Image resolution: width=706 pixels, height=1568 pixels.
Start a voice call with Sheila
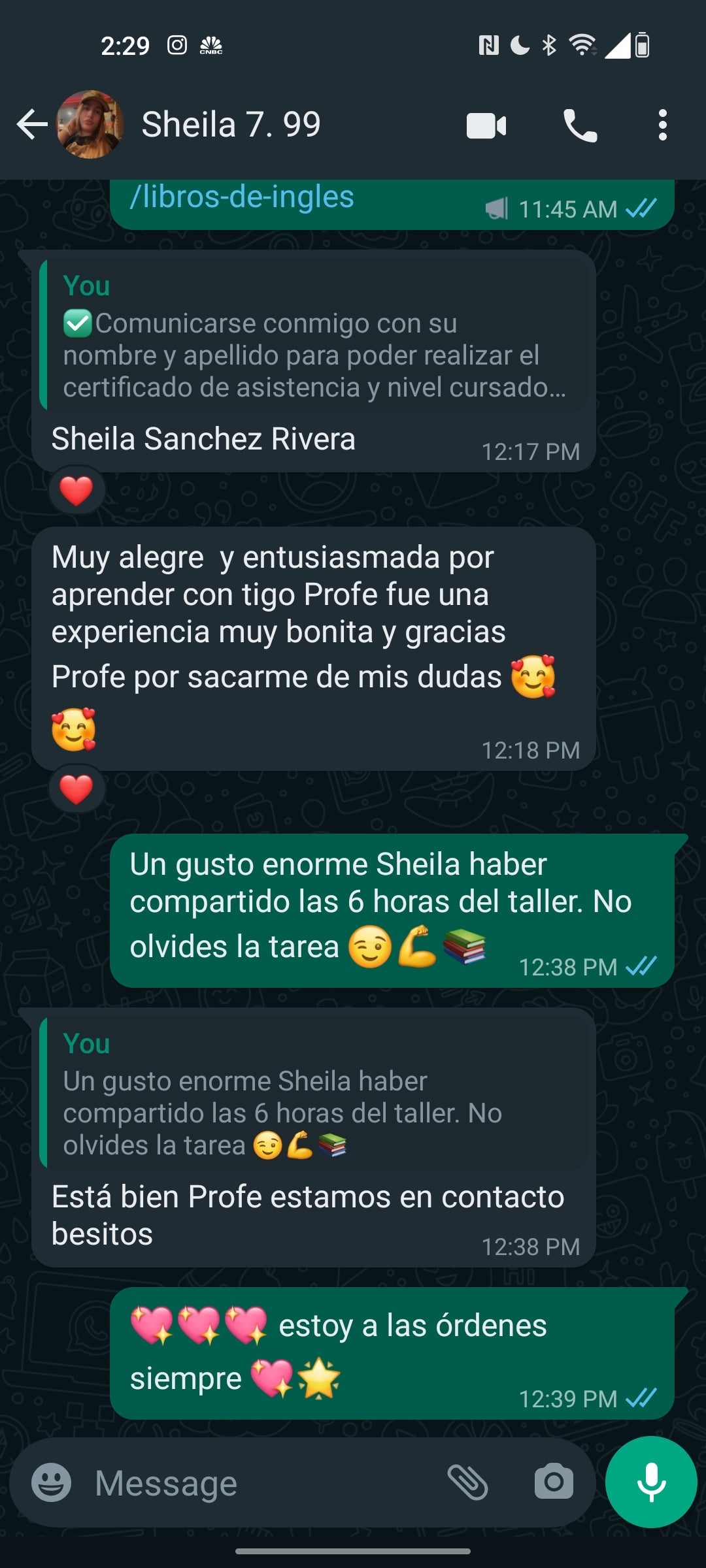coord(580,125)
